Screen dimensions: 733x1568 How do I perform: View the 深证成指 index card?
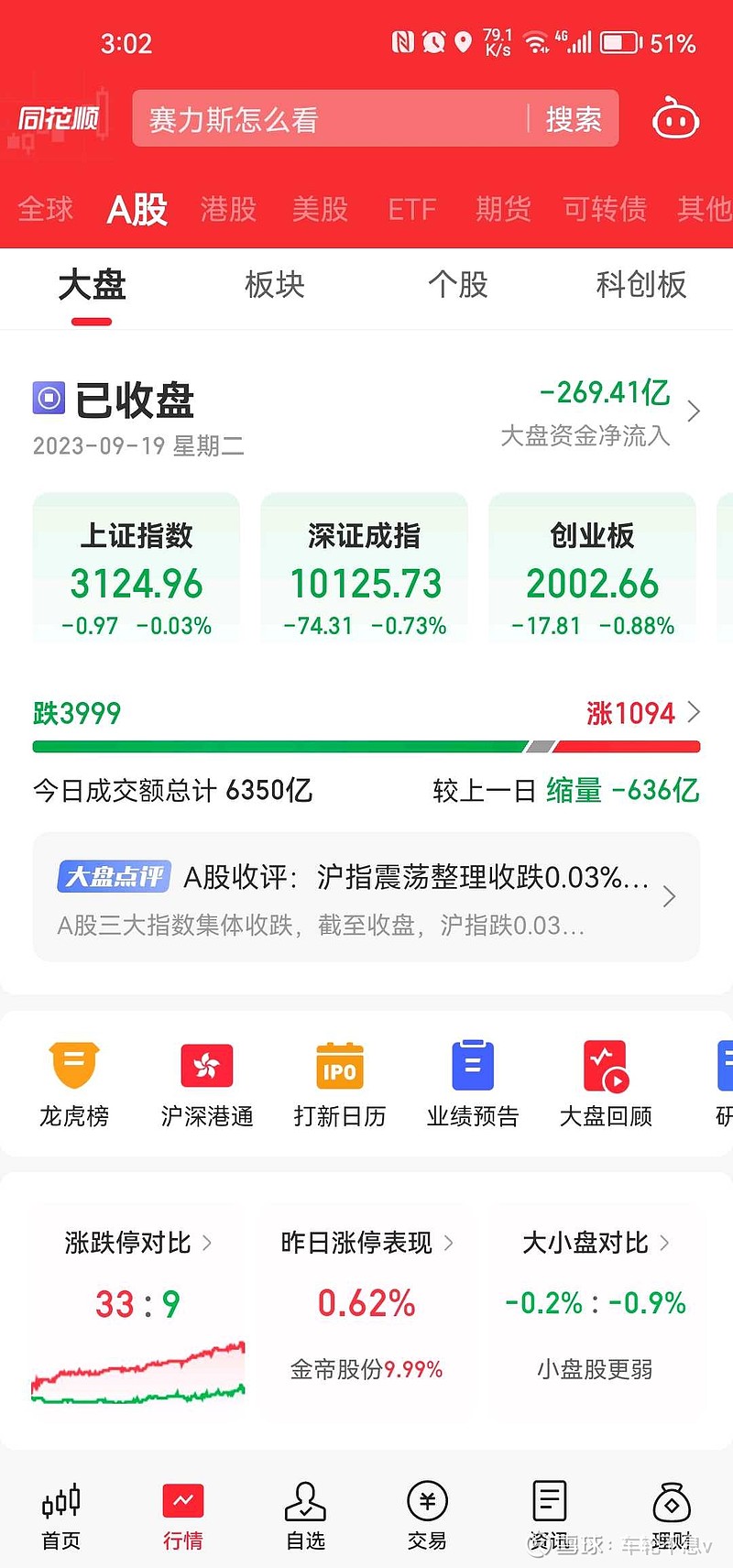coord(365,568)
